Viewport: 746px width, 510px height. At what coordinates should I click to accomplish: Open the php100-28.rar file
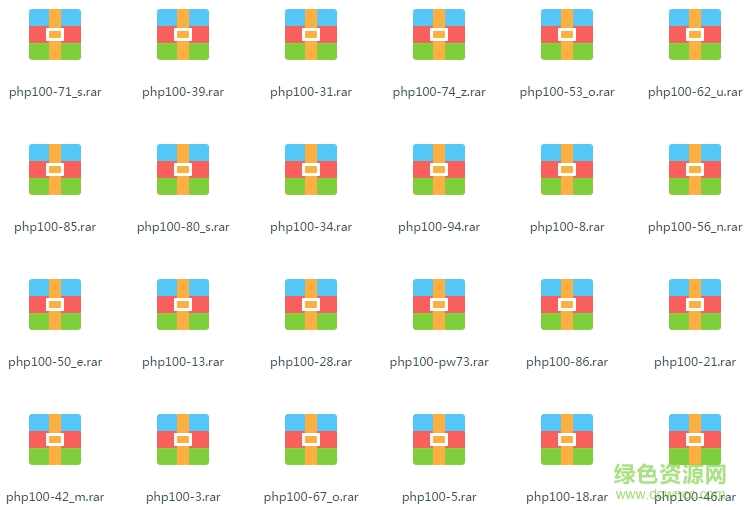(311, 305)
